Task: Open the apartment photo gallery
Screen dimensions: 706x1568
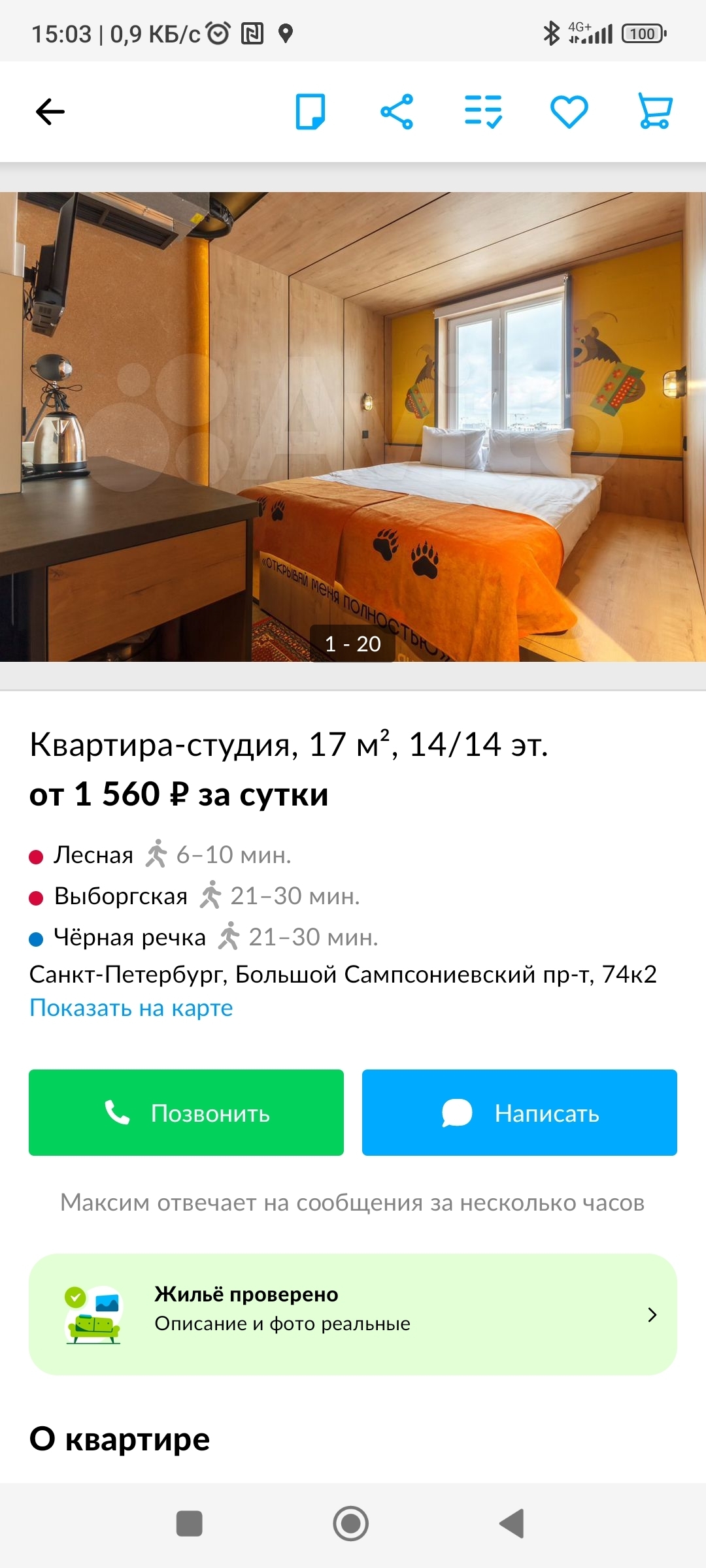Action: 353,427
